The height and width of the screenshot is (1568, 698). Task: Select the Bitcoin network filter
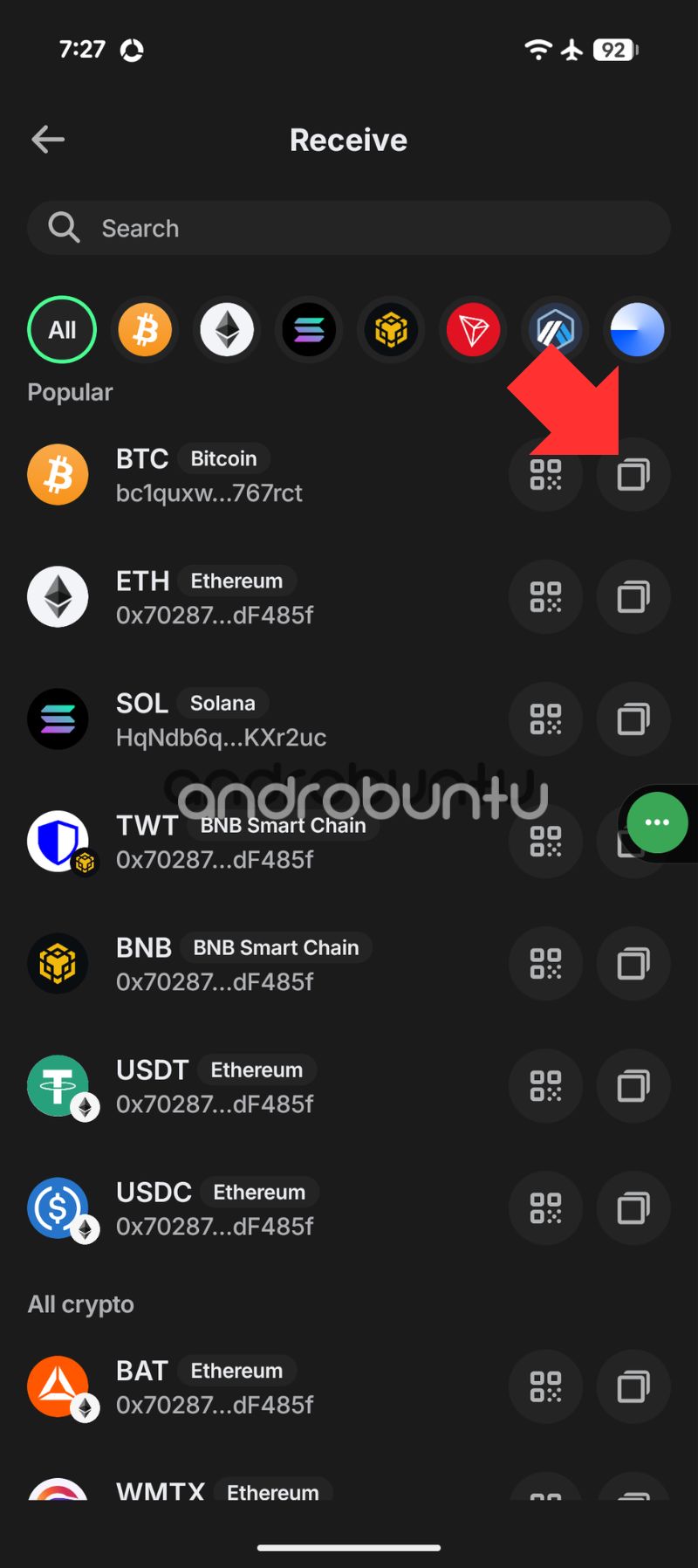145,330
